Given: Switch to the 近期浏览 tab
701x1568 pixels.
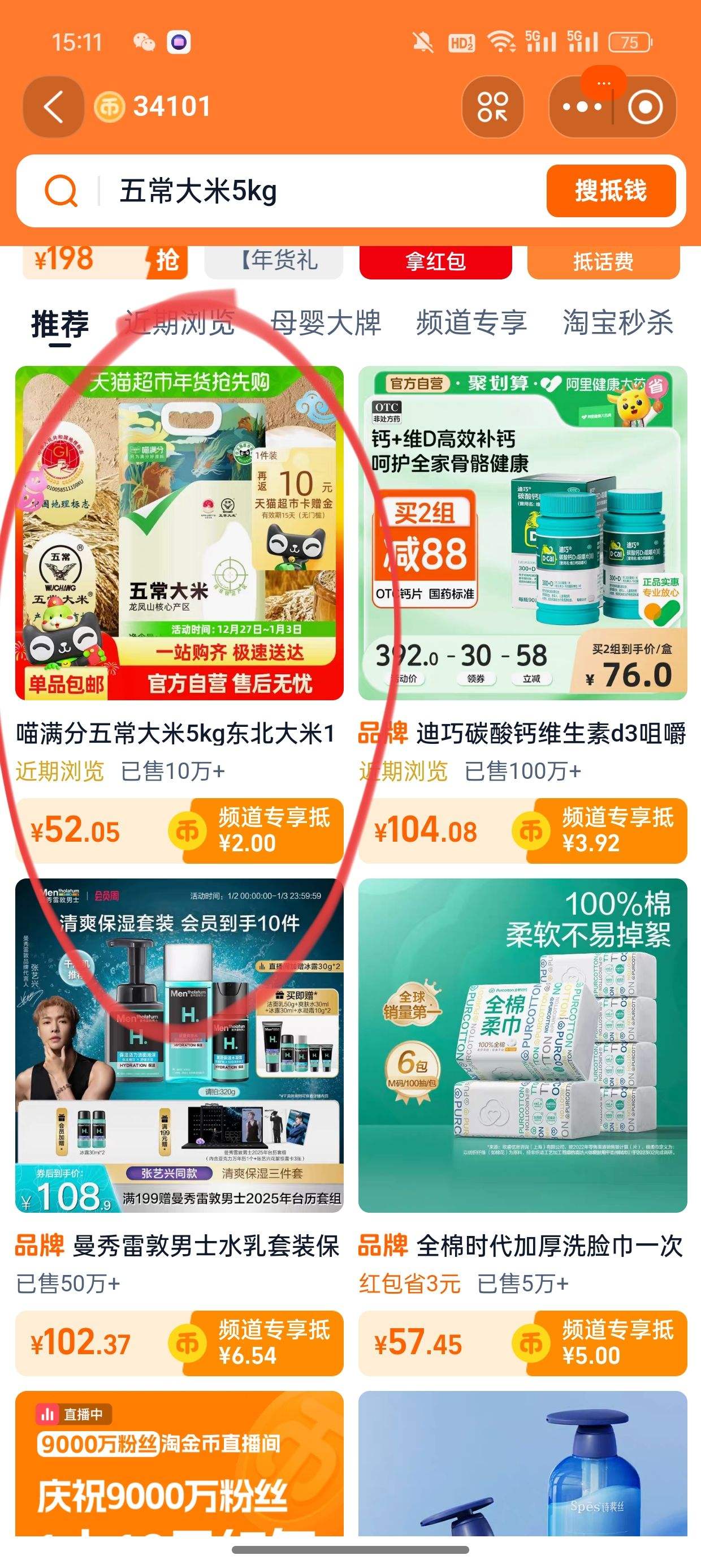Looking at the screenshot, I should (x=180, y=326).
